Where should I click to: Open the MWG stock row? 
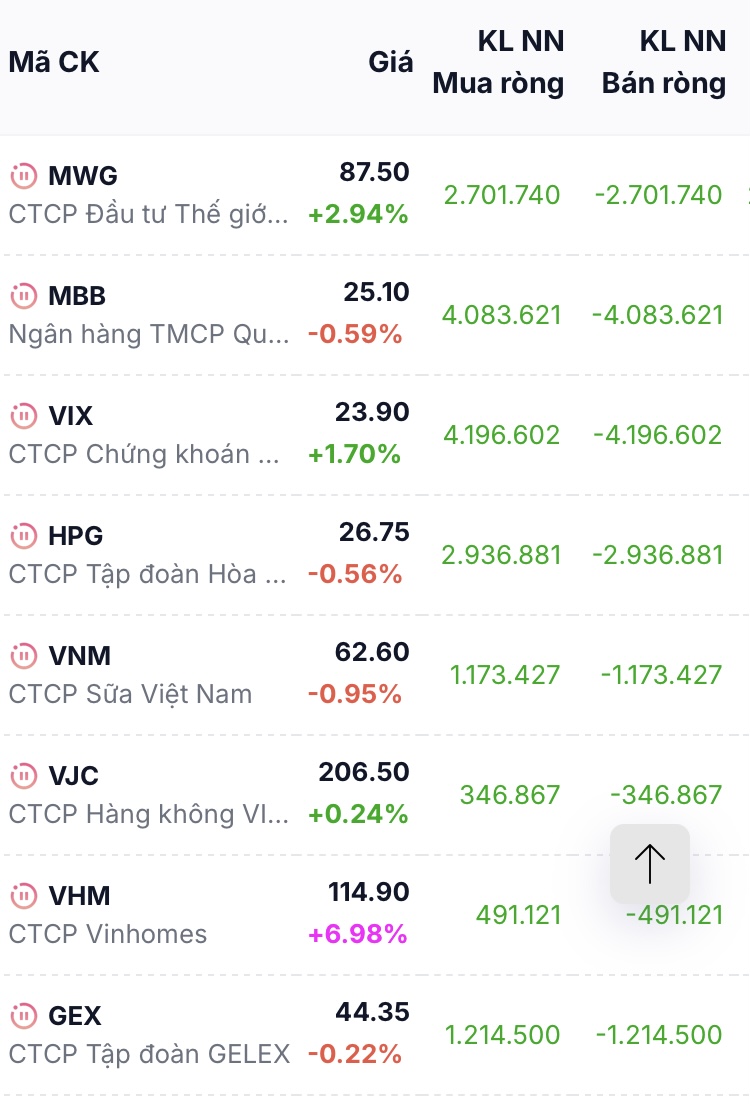83,176
